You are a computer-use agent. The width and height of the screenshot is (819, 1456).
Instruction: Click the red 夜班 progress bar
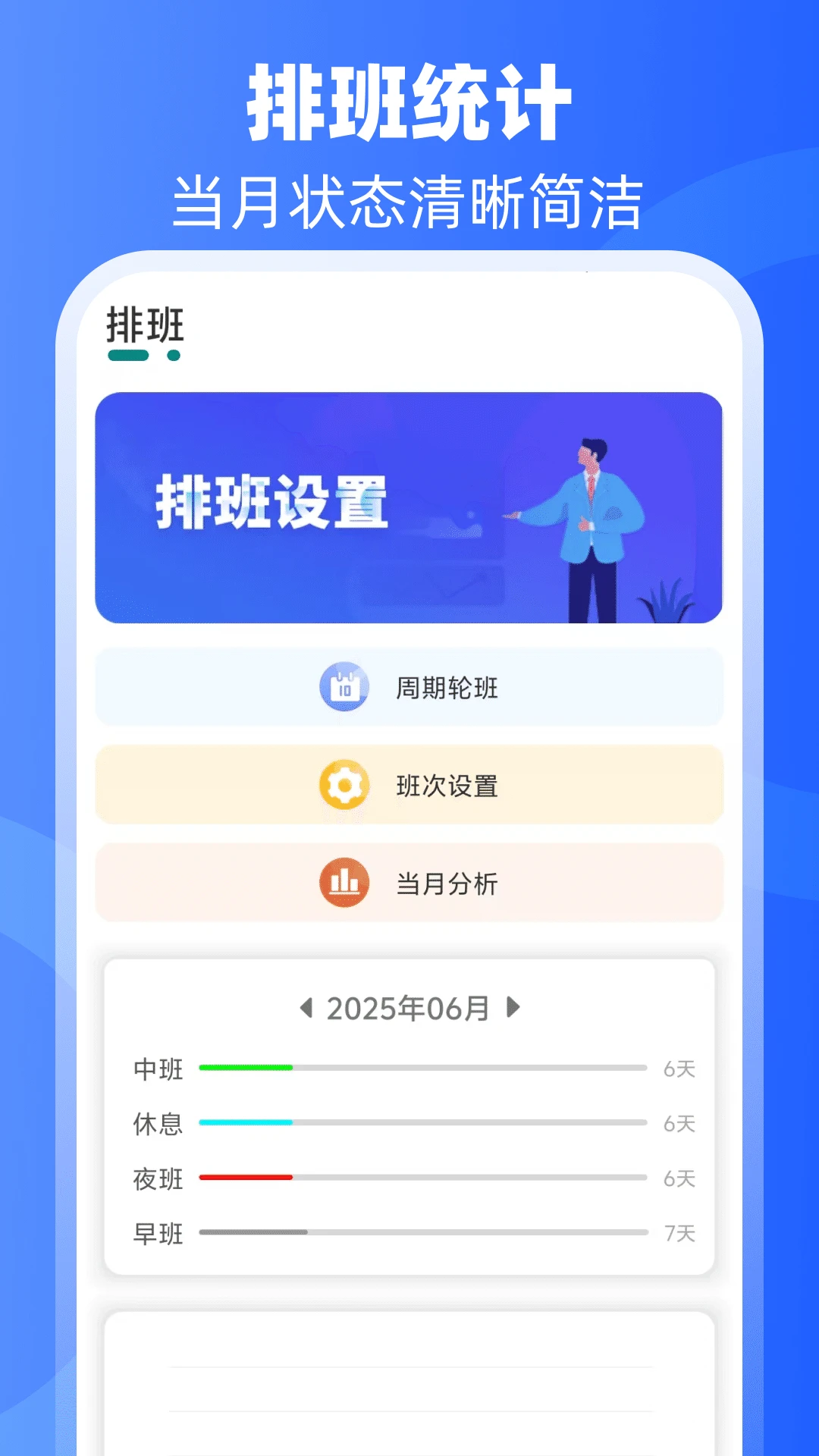pyautogui.click(x=246, y=1178)
